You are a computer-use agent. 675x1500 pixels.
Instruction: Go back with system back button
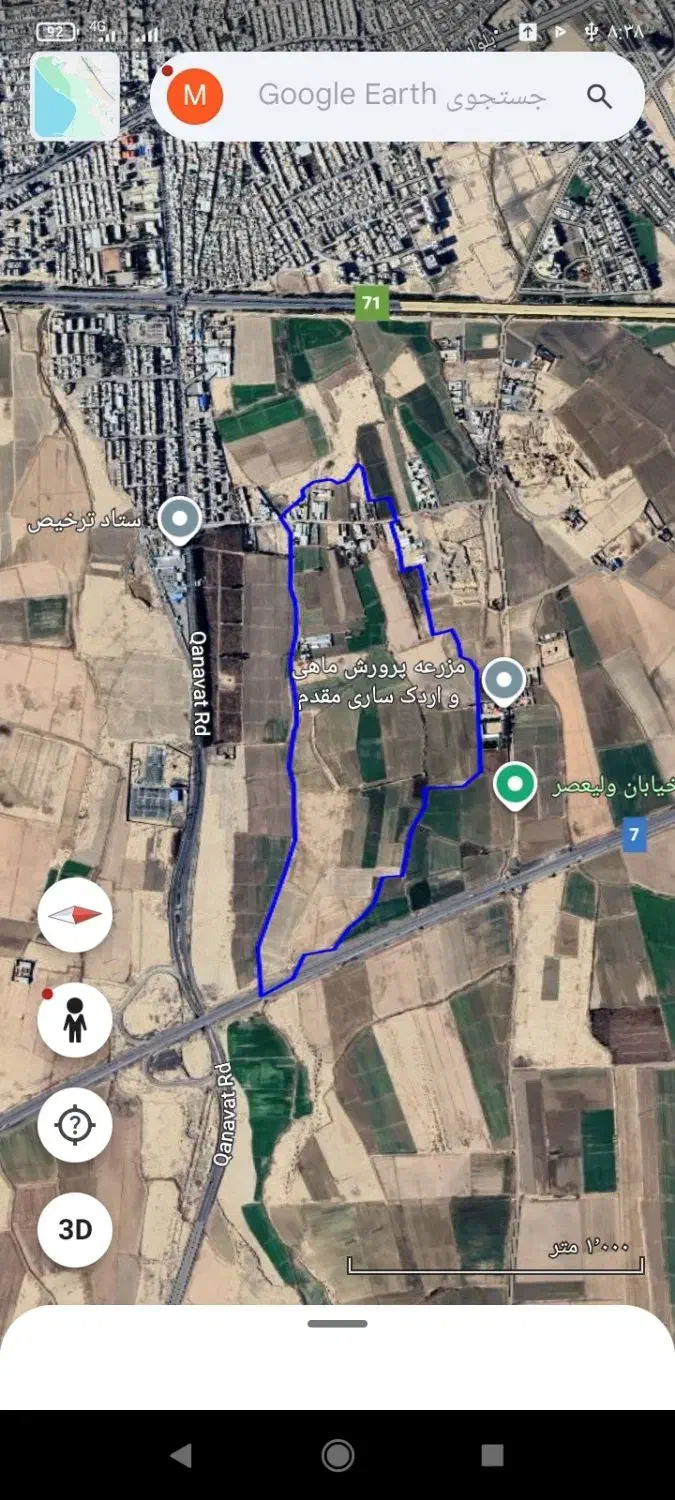181,1455
